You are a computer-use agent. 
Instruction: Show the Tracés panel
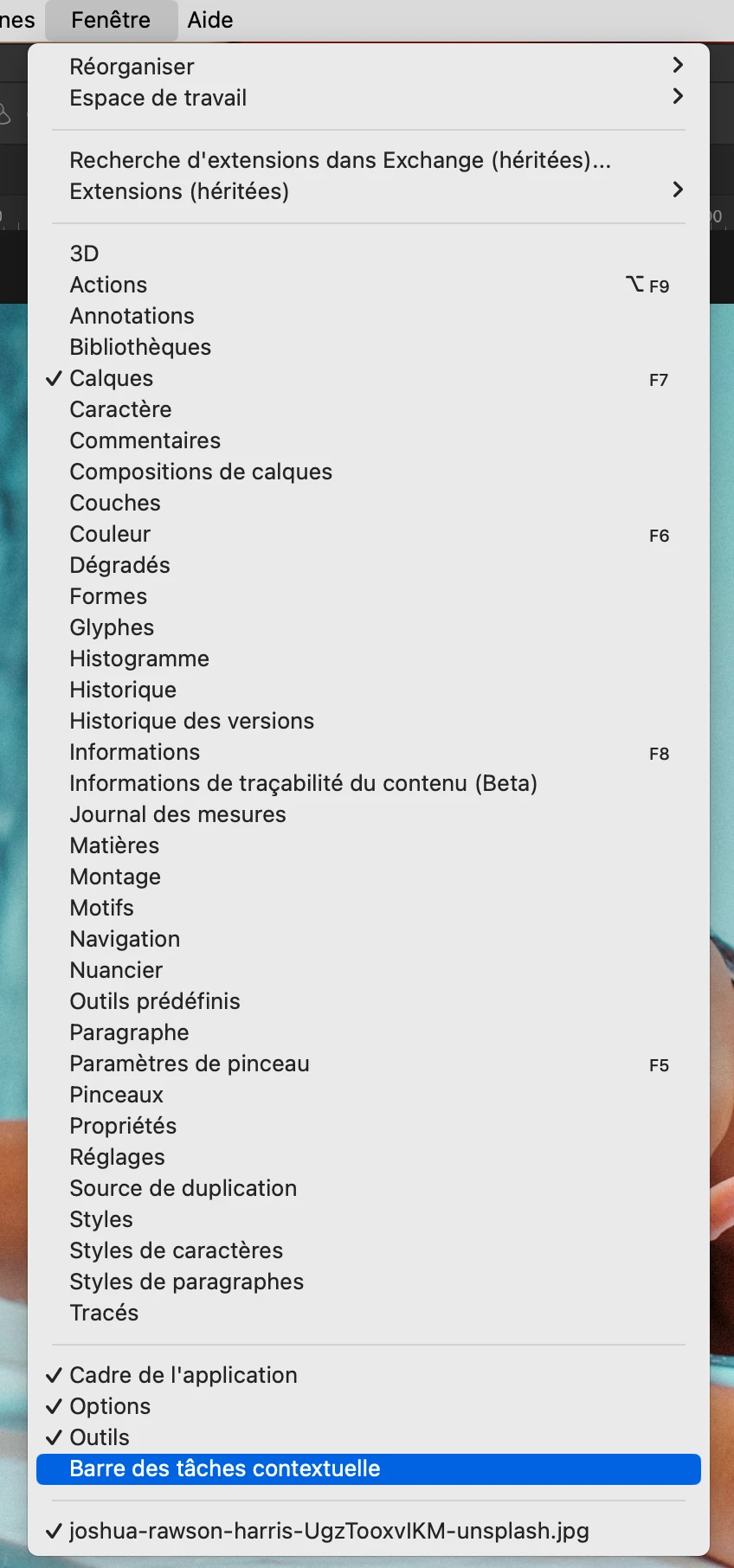point(104,1313)
